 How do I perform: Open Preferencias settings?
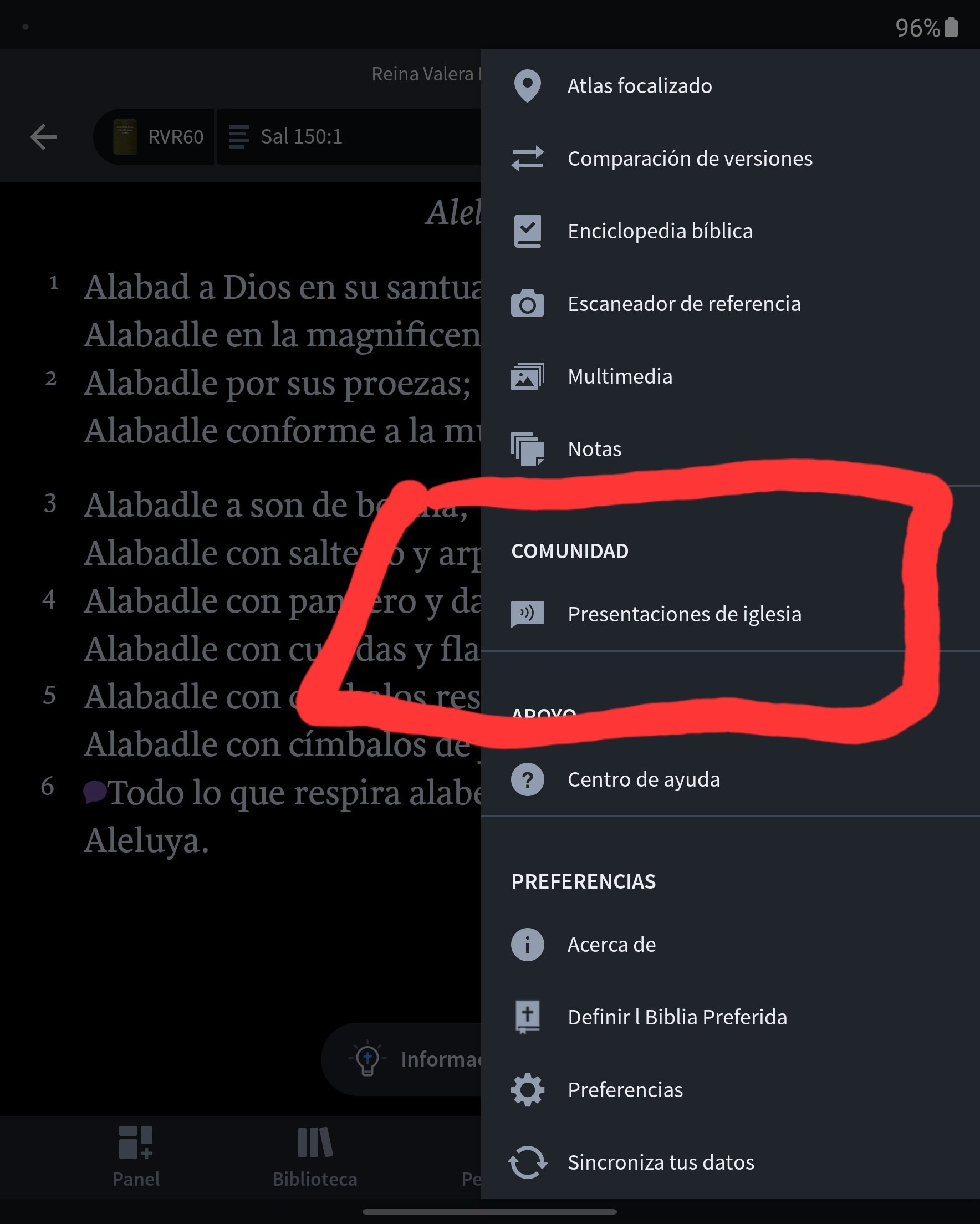pos(625,1090)
